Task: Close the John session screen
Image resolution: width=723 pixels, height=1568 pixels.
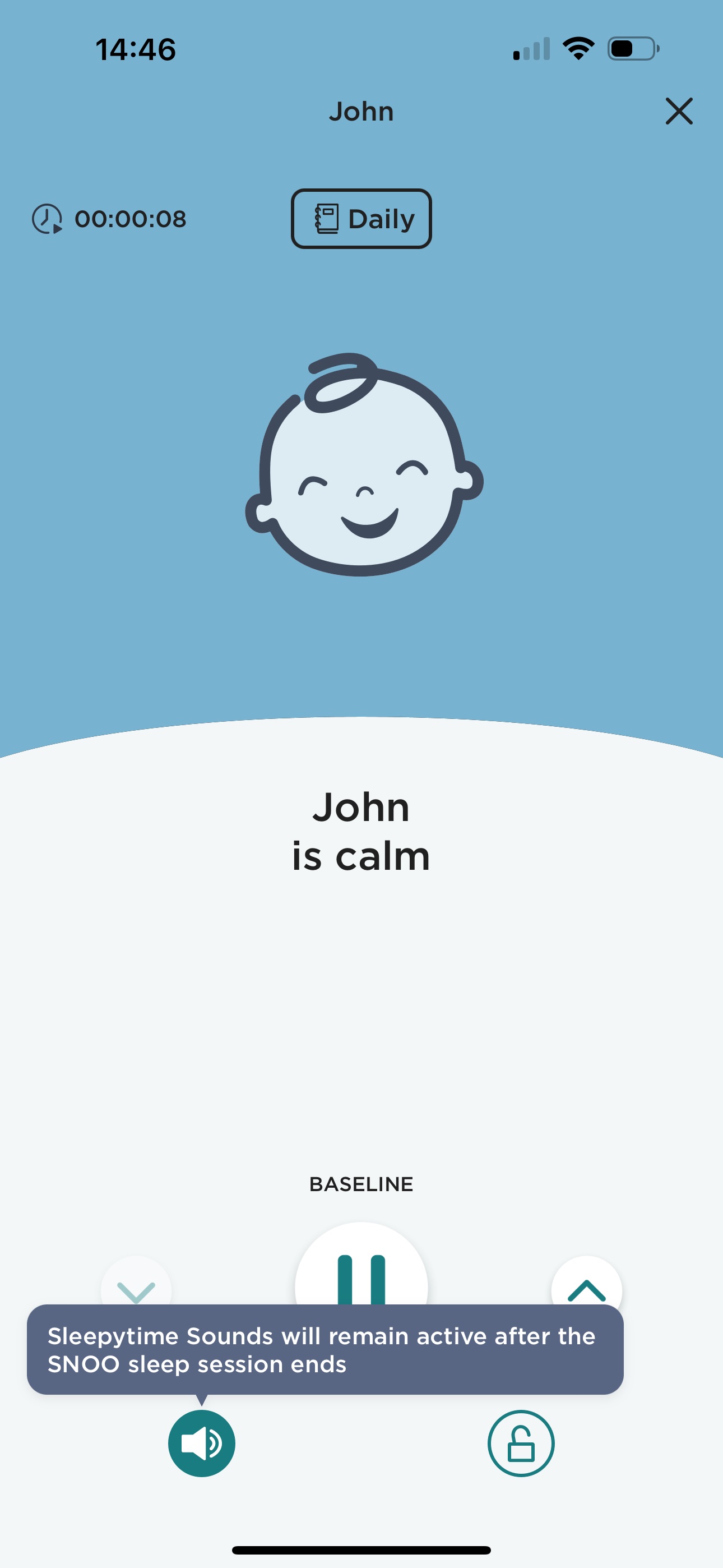Action: coord(679,112)
